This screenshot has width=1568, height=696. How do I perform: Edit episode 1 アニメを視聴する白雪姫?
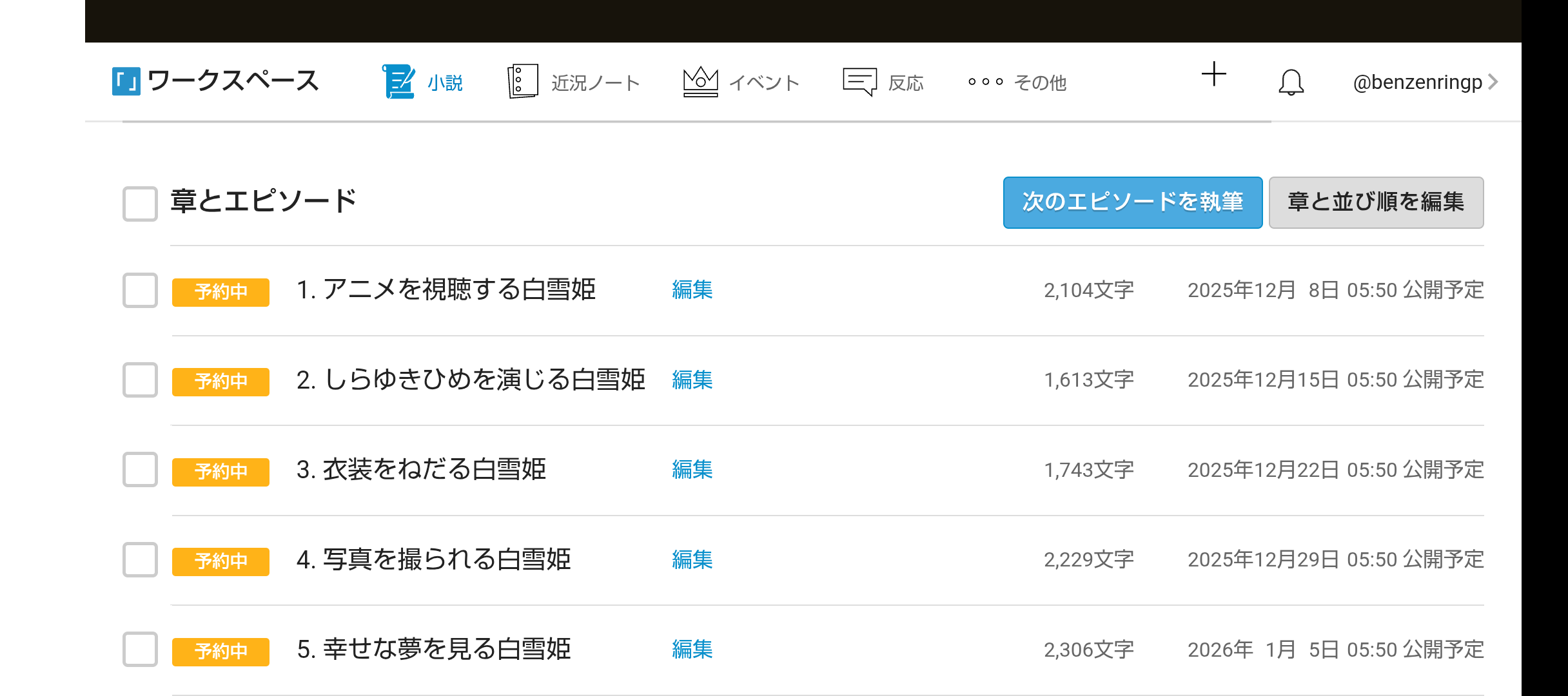(692, 290)
